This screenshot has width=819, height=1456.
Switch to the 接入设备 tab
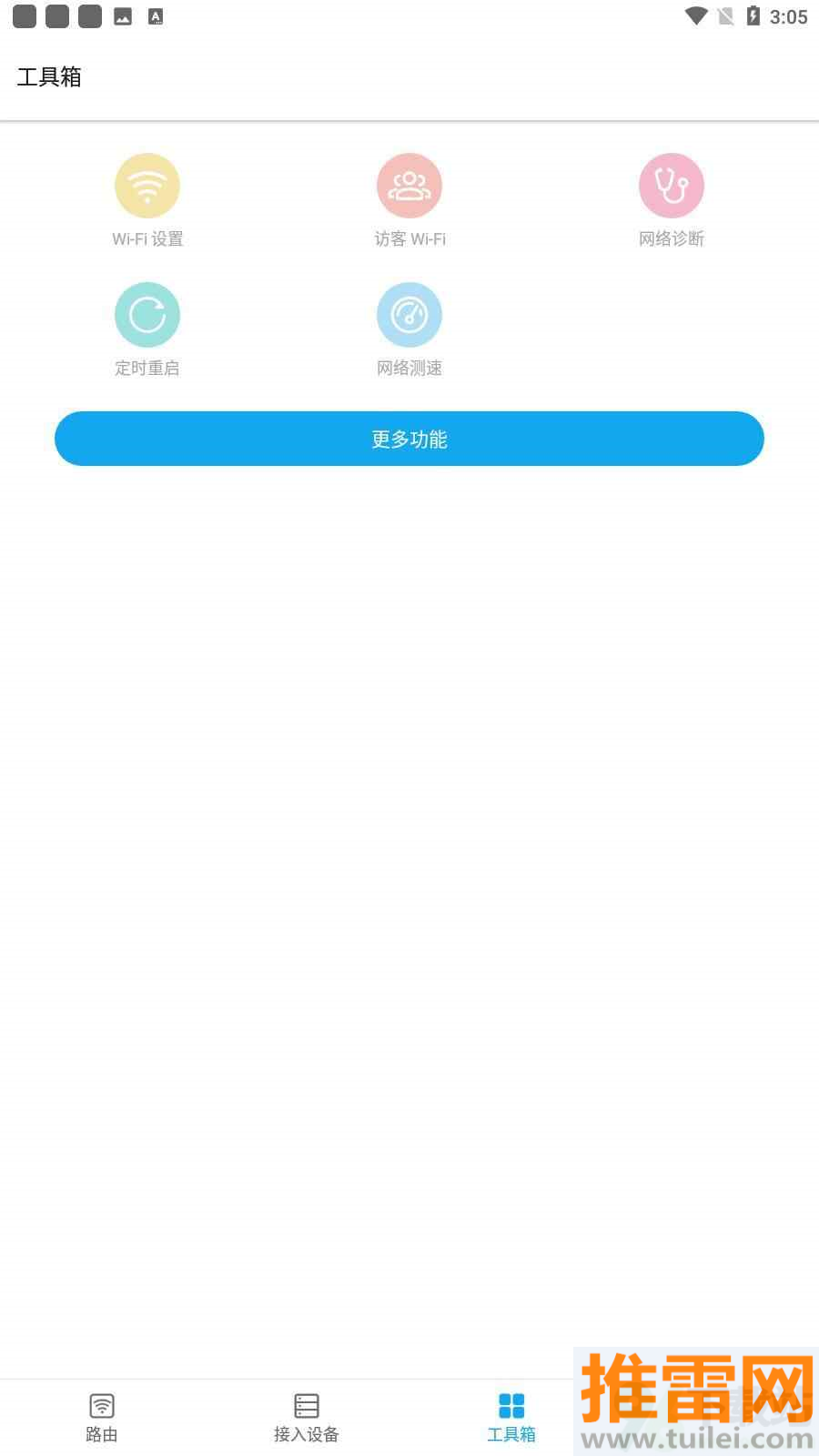click(x=307, y=1417)
